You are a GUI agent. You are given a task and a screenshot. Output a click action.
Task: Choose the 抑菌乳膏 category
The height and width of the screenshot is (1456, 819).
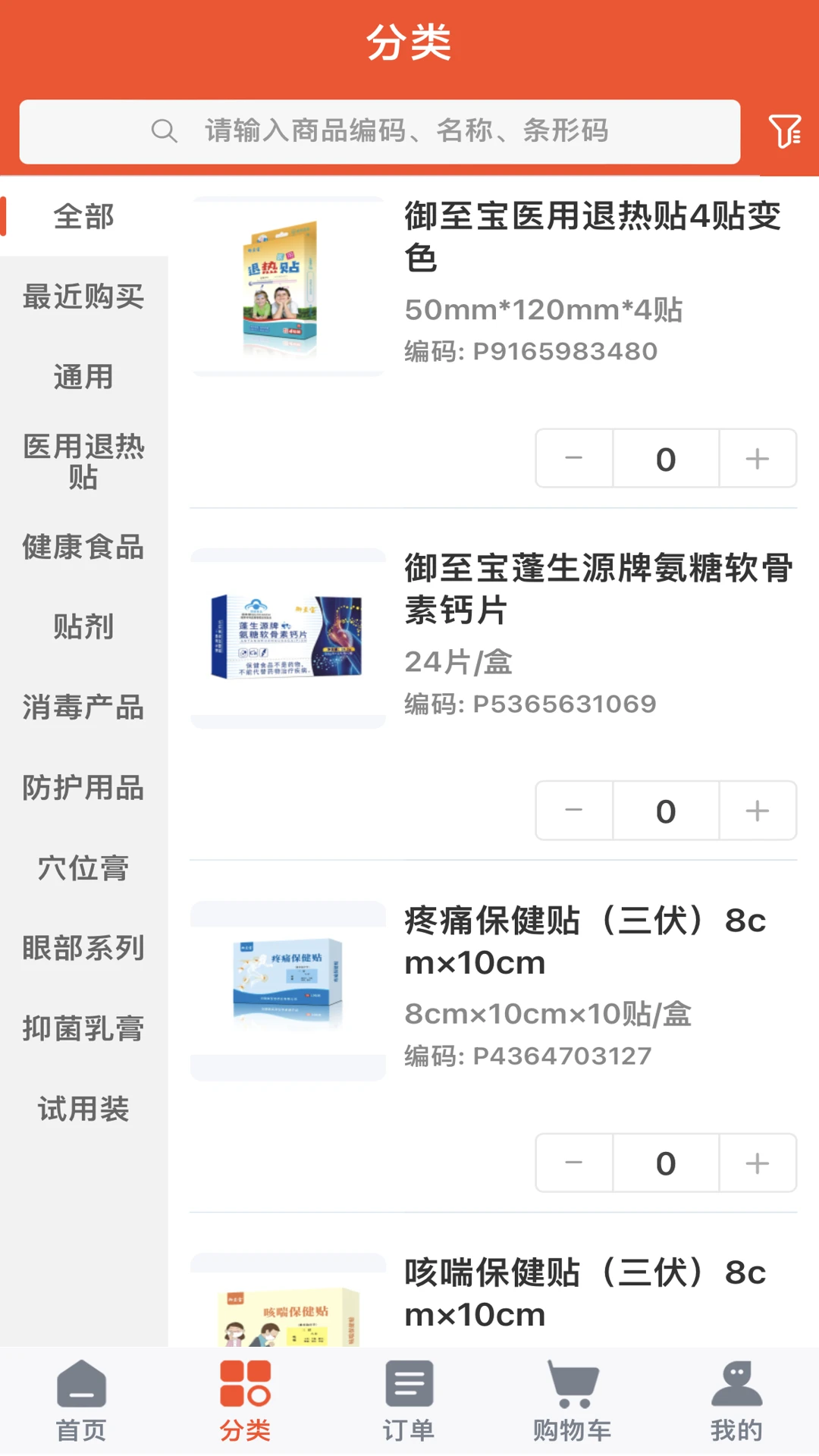click(83, 1029)
